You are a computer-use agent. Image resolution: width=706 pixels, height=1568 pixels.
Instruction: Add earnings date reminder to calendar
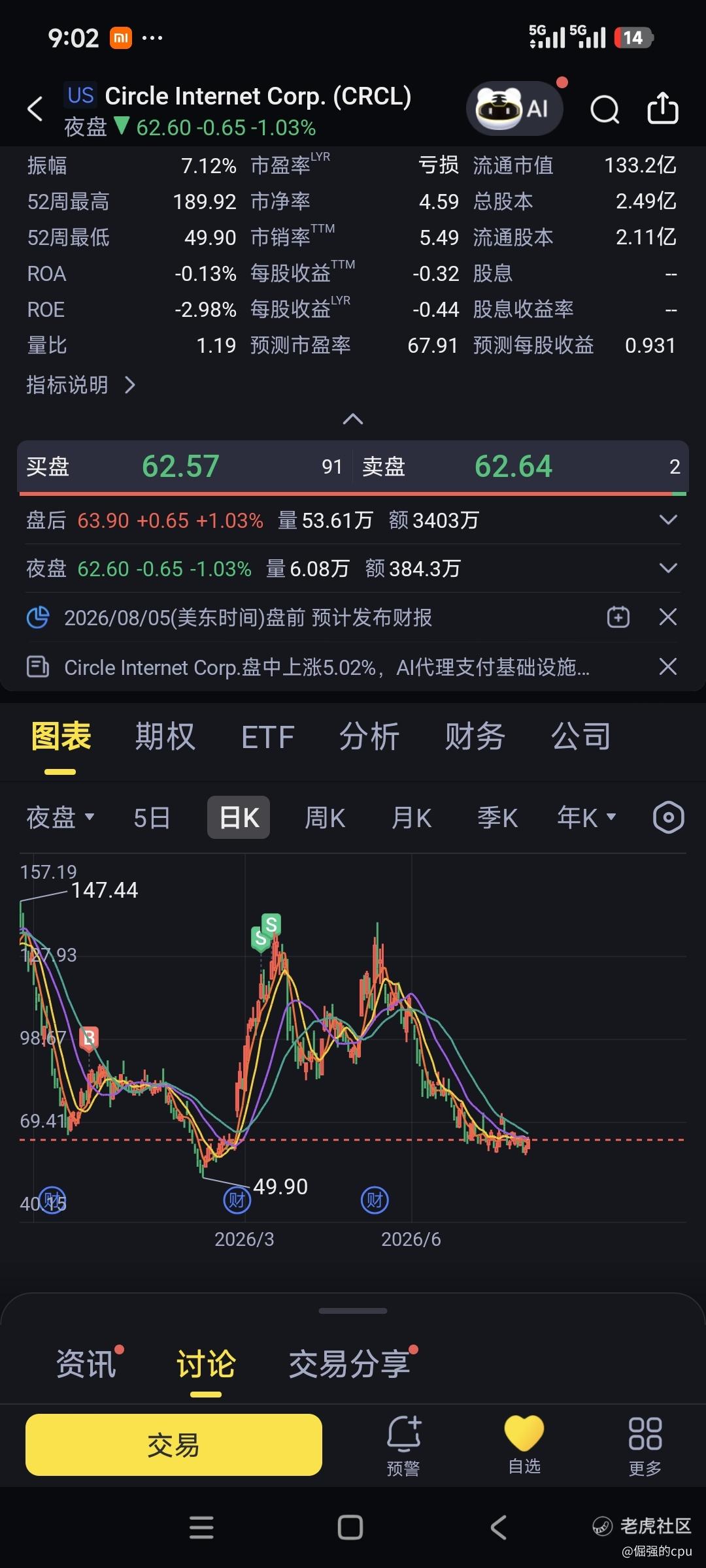click(x=618, y=617)
